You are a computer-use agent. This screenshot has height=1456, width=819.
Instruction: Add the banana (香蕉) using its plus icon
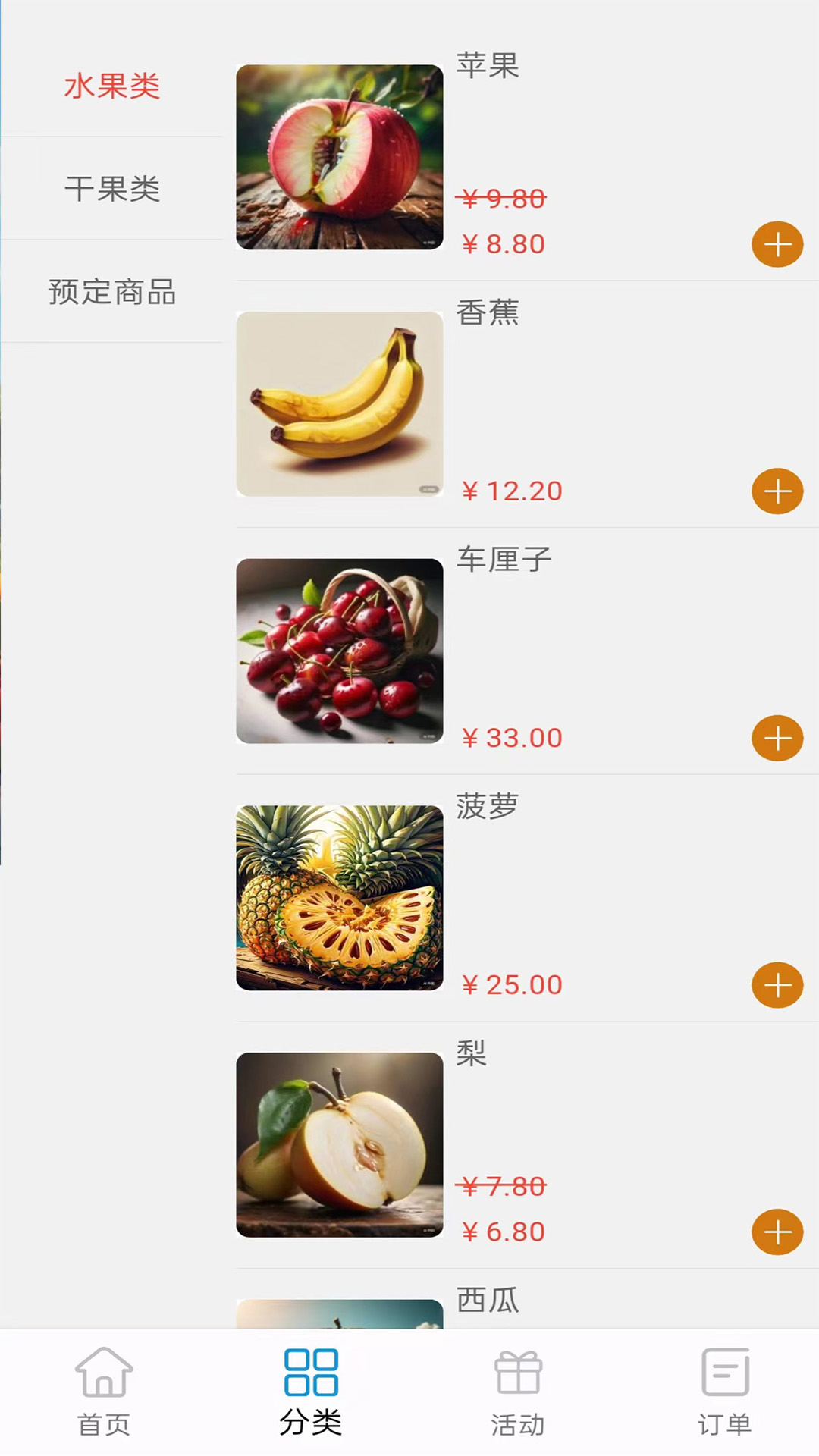(x=777, y=491)
